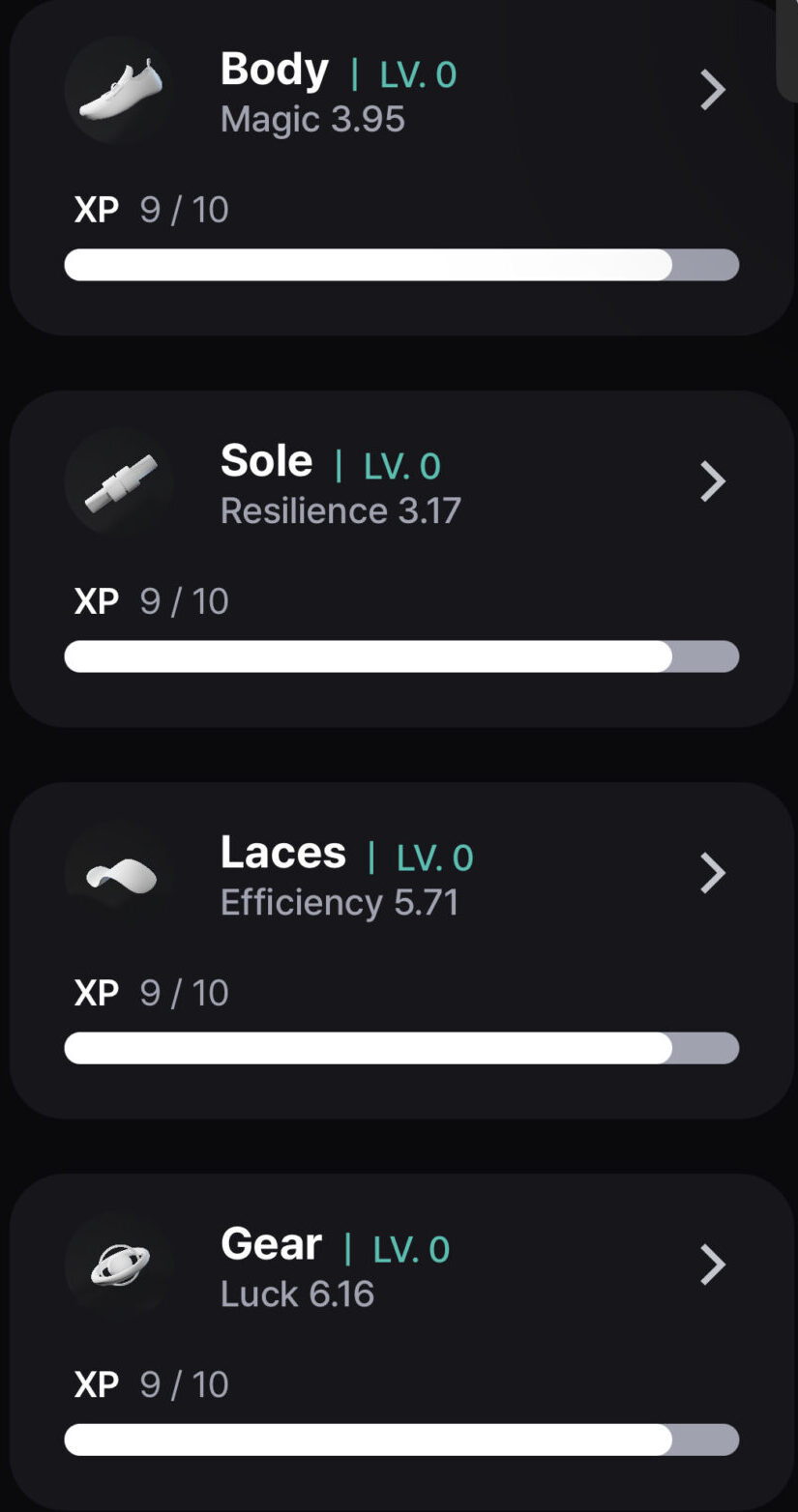This screenshot has width=798, height=1512.
Task: Open the Body Magic 3.95 card
Action: point(401,167)
